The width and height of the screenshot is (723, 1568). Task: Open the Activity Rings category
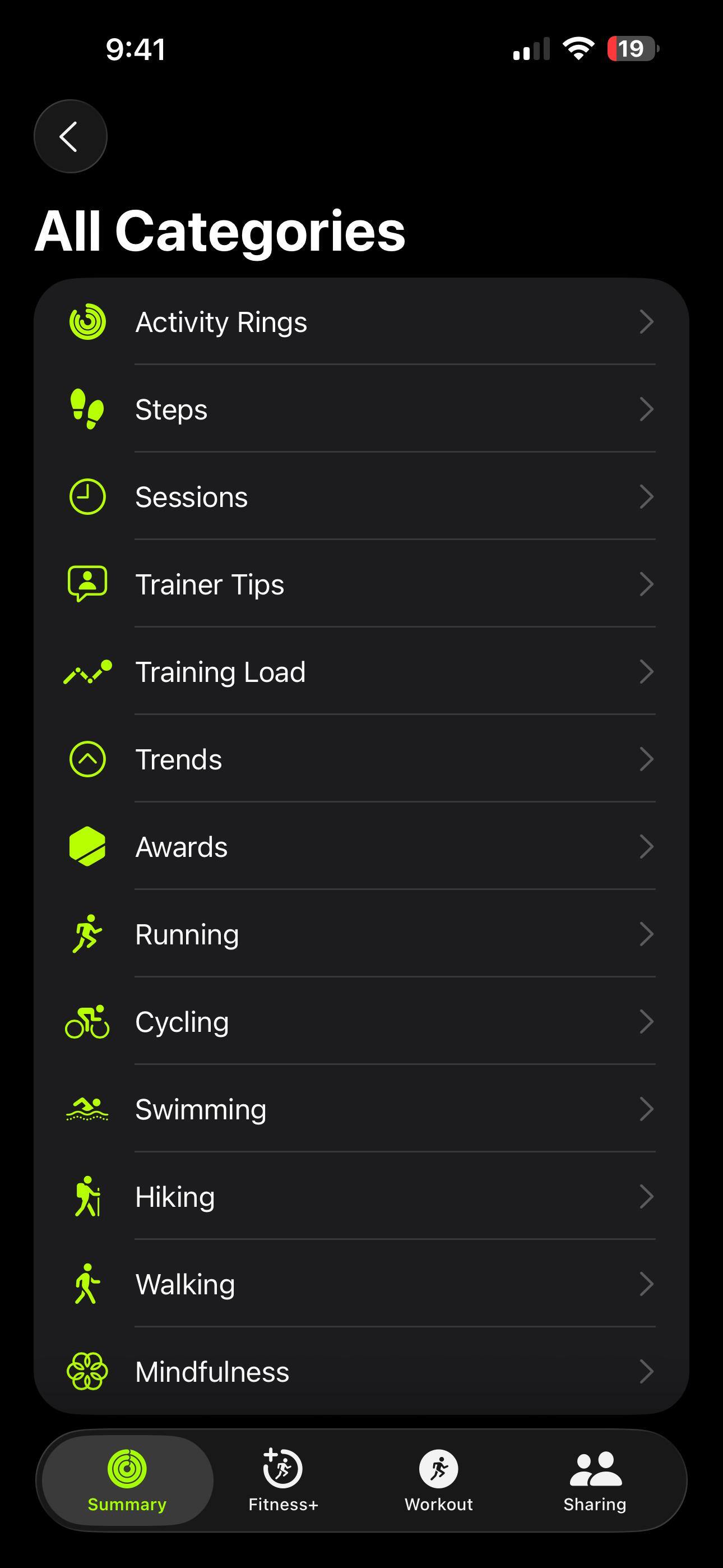click(361, 322)
